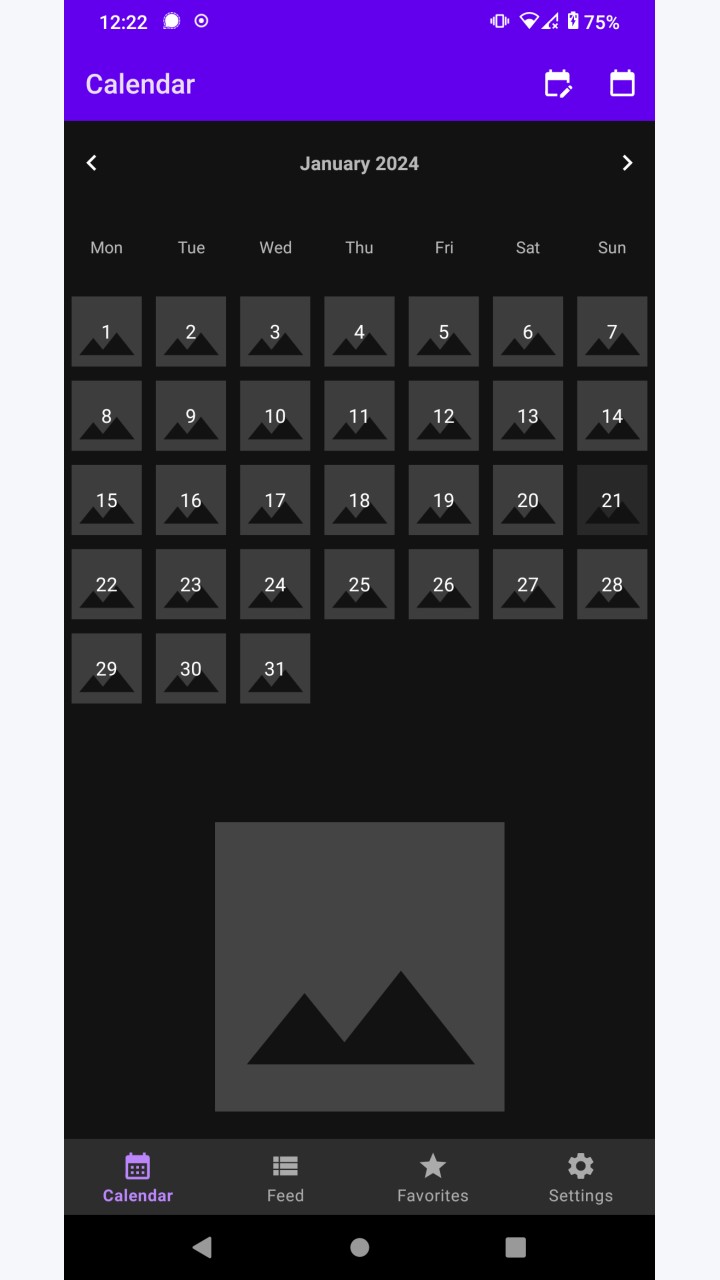Open day 10 in the calendar
This screenshot has width=720, height=1280.
[x=275, y=416]
